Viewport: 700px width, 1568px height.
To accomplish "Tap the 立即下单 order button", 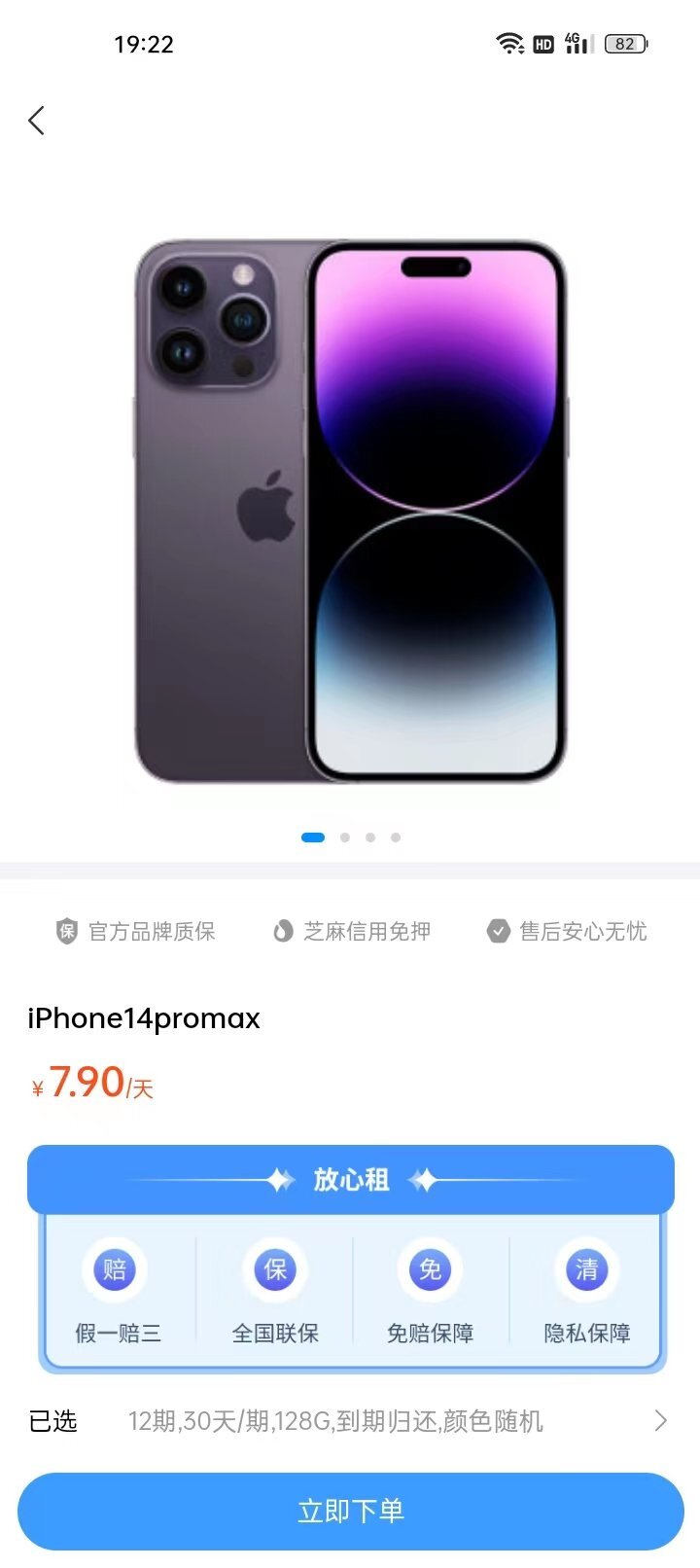I will tap(350, 1511).
